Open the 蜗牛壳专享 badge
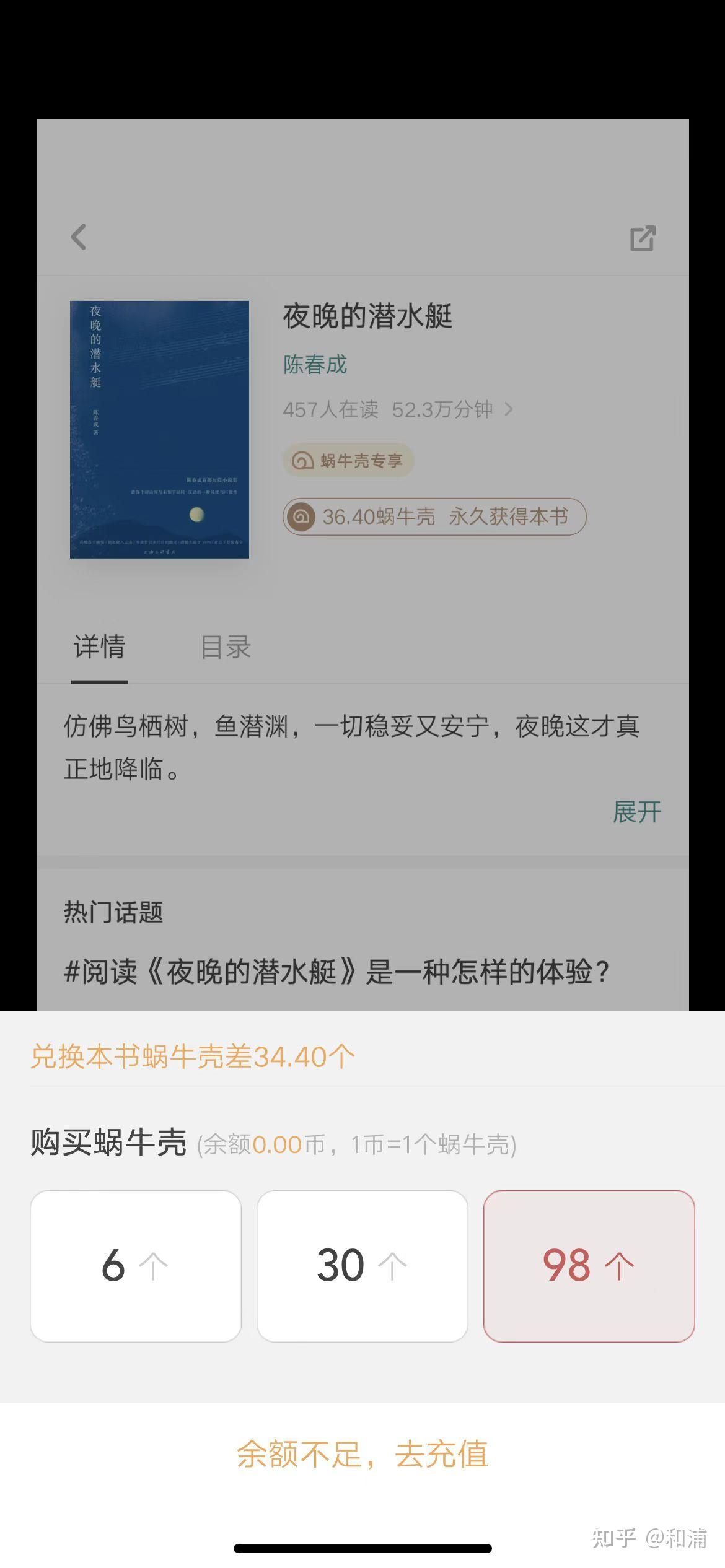The image size is (725, 1568). [x=348, y=461]
